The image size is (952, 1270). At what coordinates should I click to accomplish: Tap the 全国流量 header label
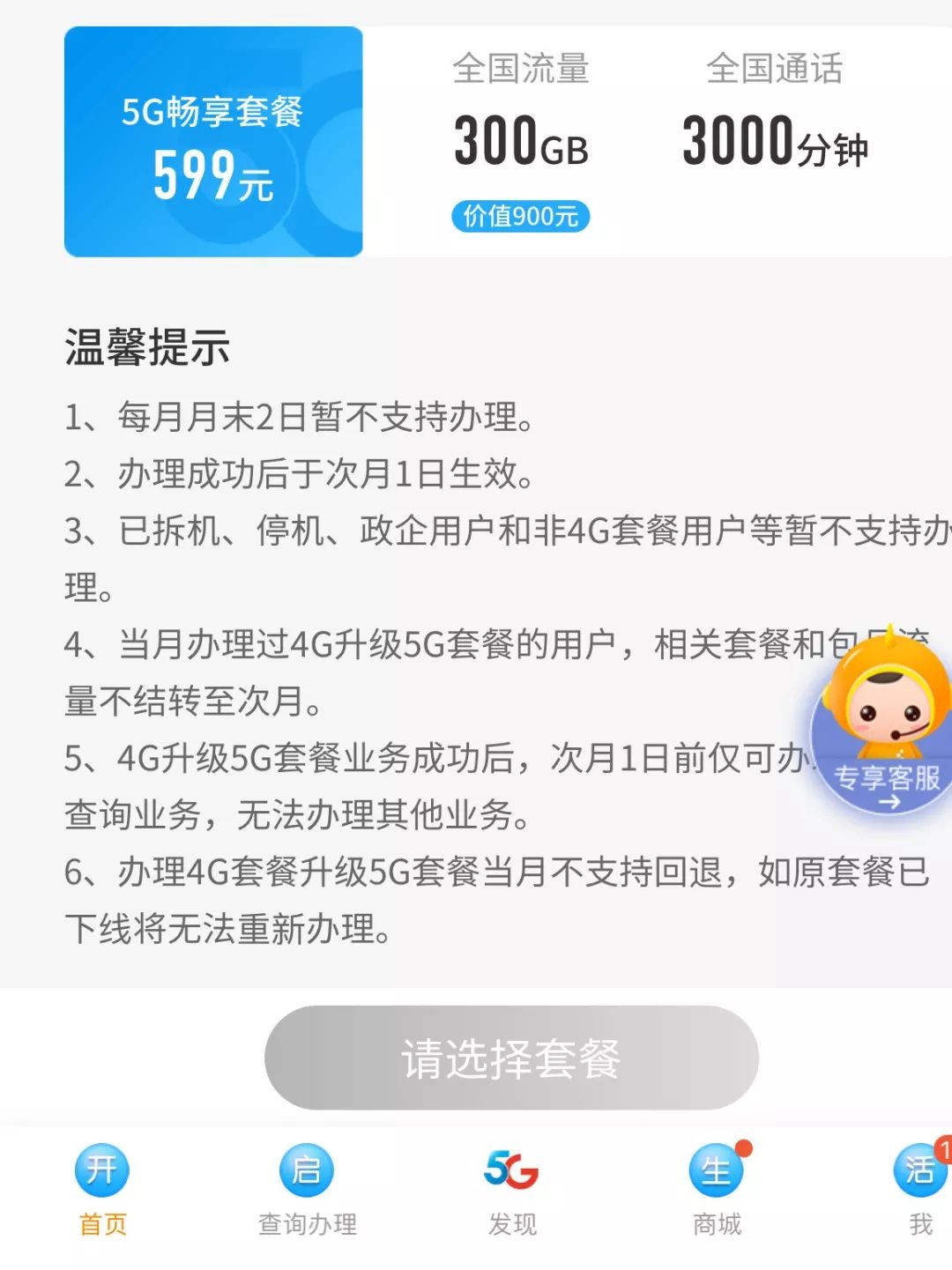pyautogui.click(x=521, y=71)
